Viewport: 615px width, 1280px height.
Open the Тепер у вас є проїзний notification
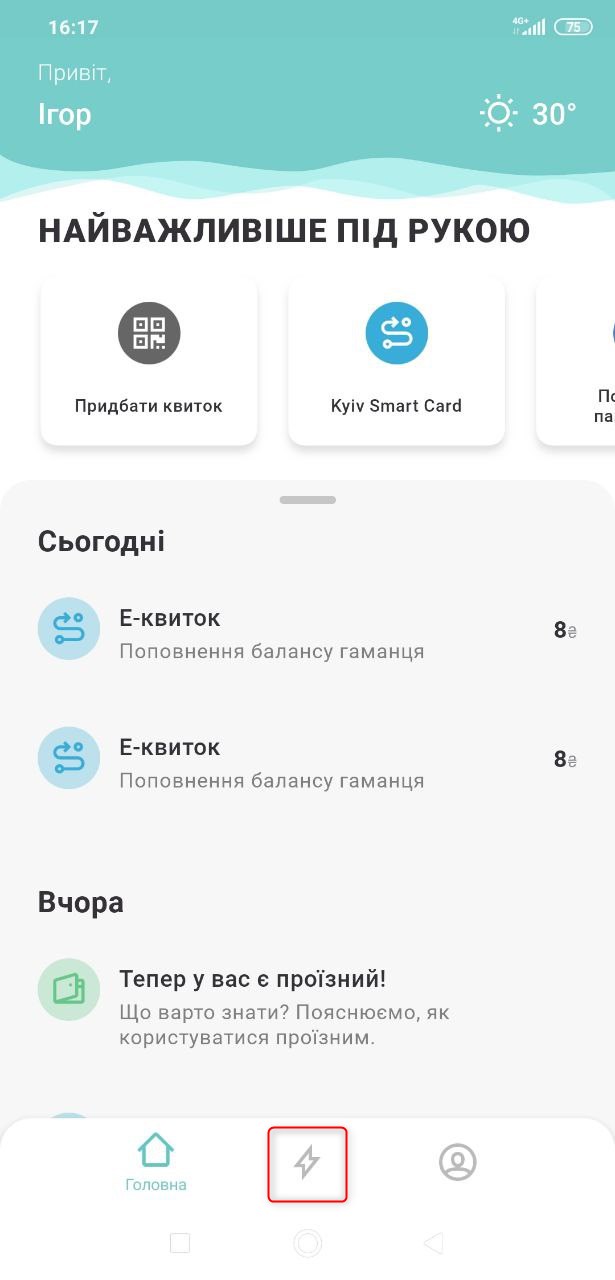pyautogui.click(x=307, y=1007)
